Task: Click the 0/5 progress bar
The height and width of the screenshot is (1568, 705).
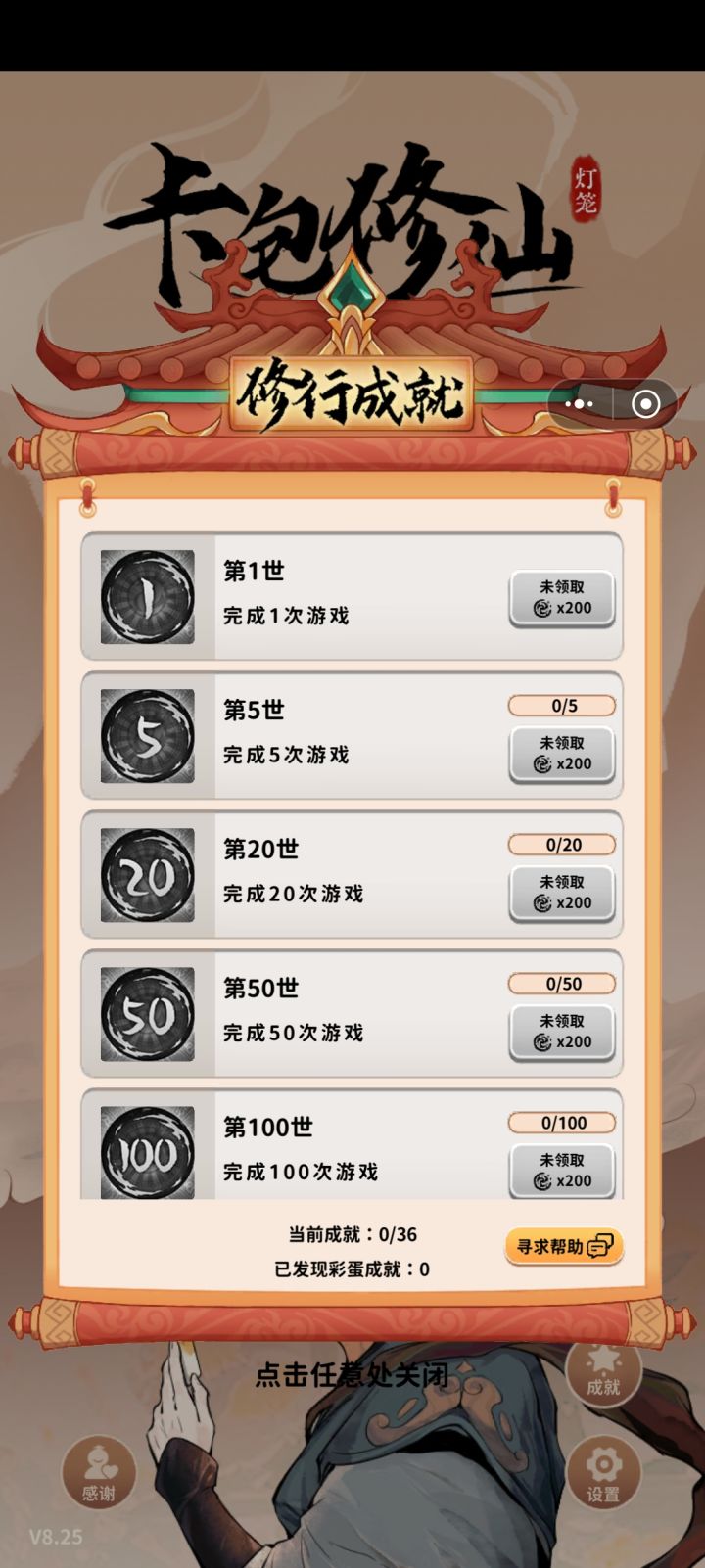Action: [561, 703]
